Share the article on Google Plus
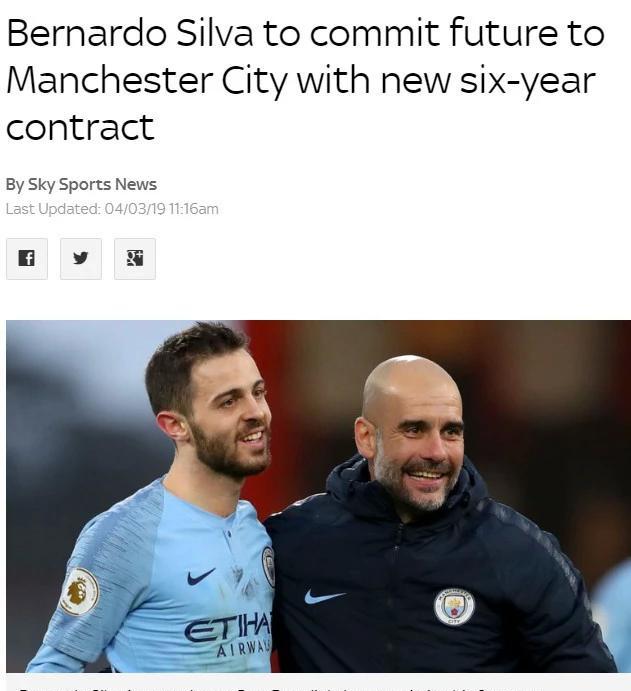The image size is (631, 691). (135, 259)
